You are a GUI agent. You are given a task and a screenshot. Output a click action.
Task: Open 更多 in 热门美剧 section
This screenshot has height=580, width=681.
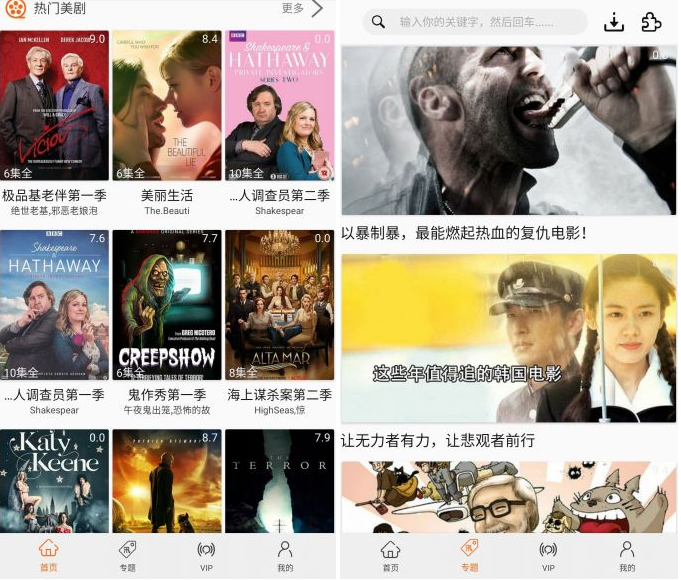[302, 9]
